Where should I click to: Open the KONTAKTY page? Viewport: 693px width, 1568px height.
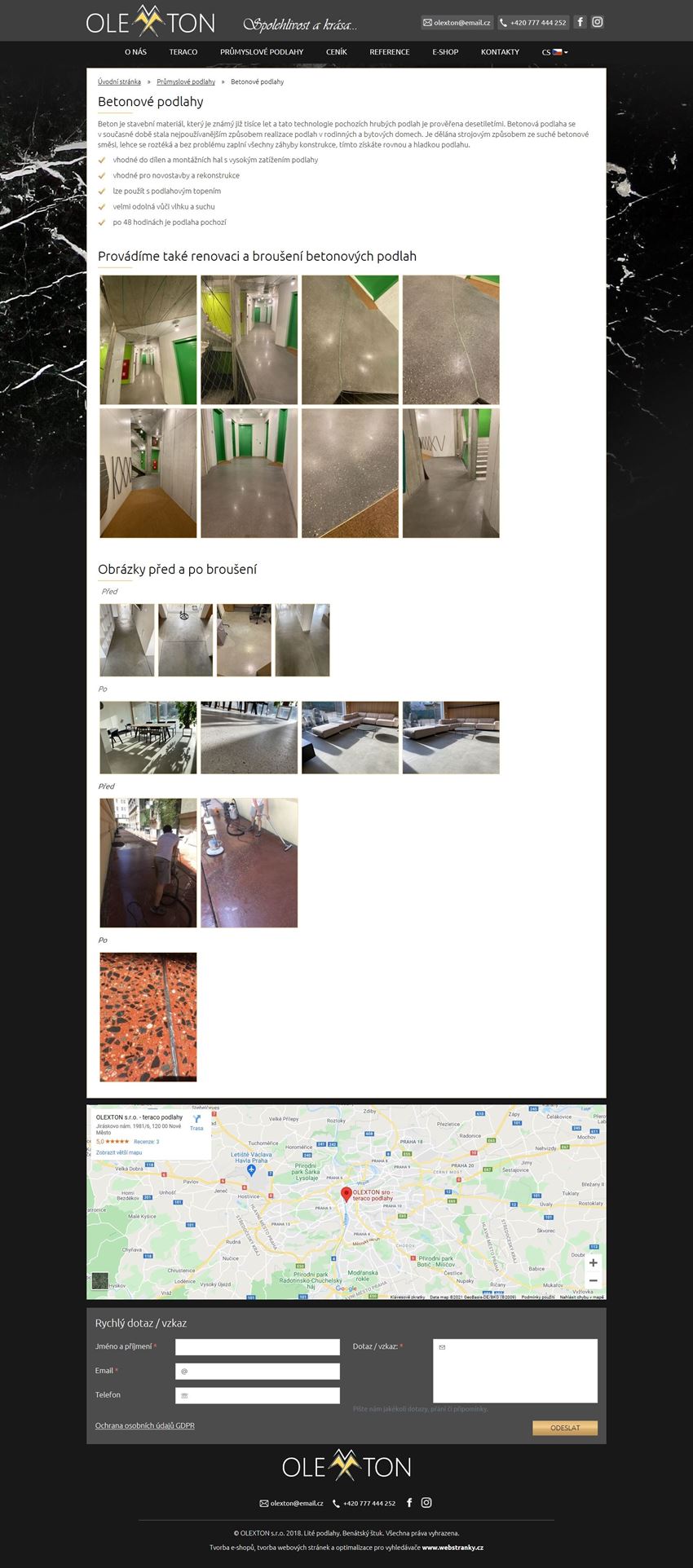(x=500, y=52)
